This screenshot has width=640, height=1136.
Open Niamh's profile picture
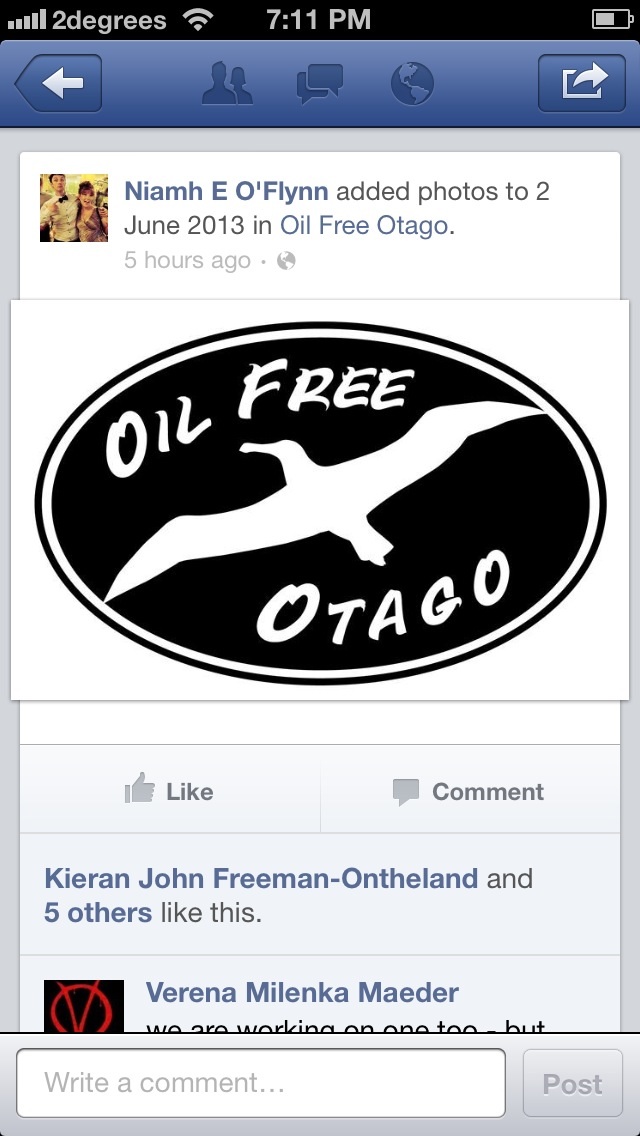(x=73, y=207)
